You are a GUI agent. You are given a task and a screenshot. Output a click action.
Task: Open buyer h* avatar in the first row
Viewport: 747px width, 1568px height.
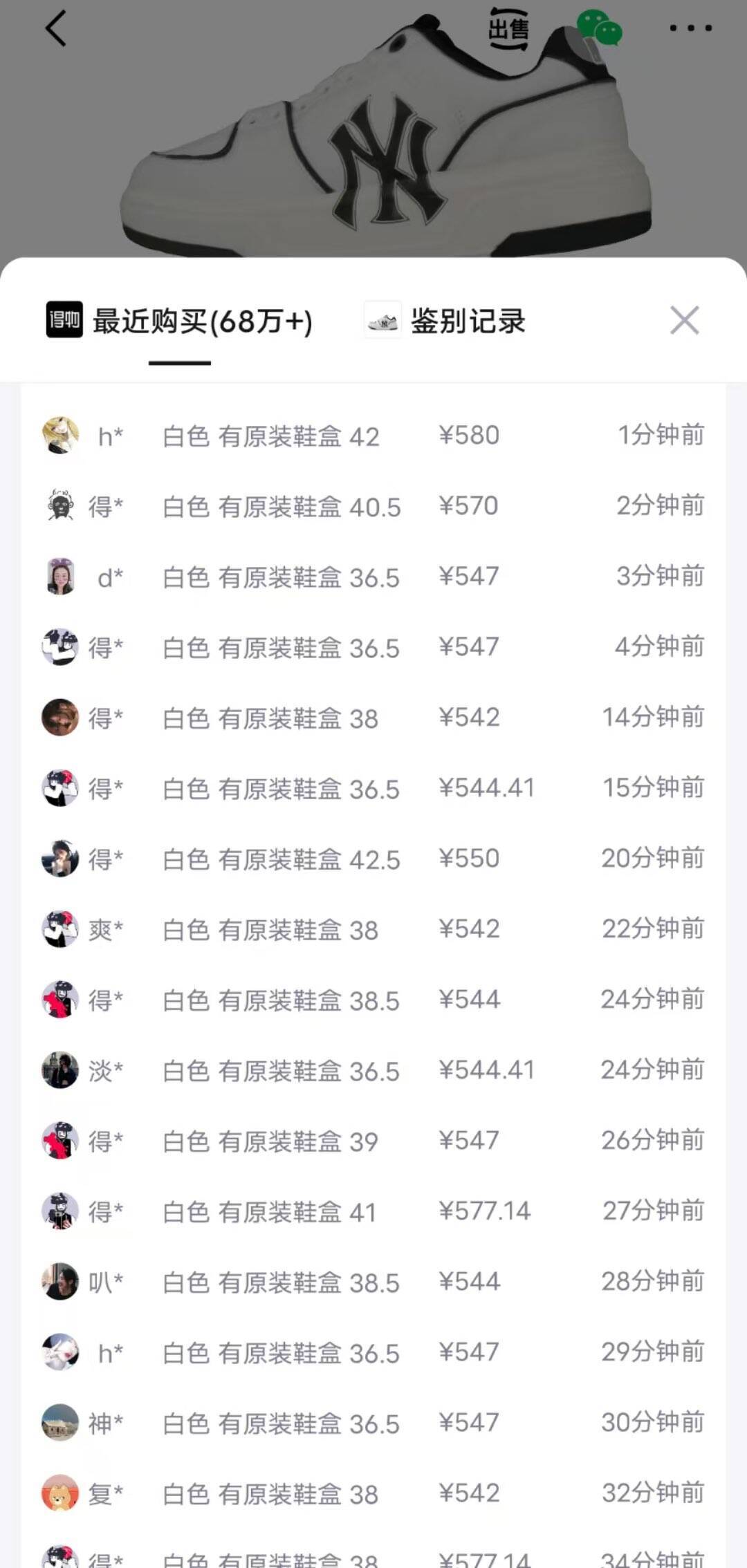click(x=59, y=435)
